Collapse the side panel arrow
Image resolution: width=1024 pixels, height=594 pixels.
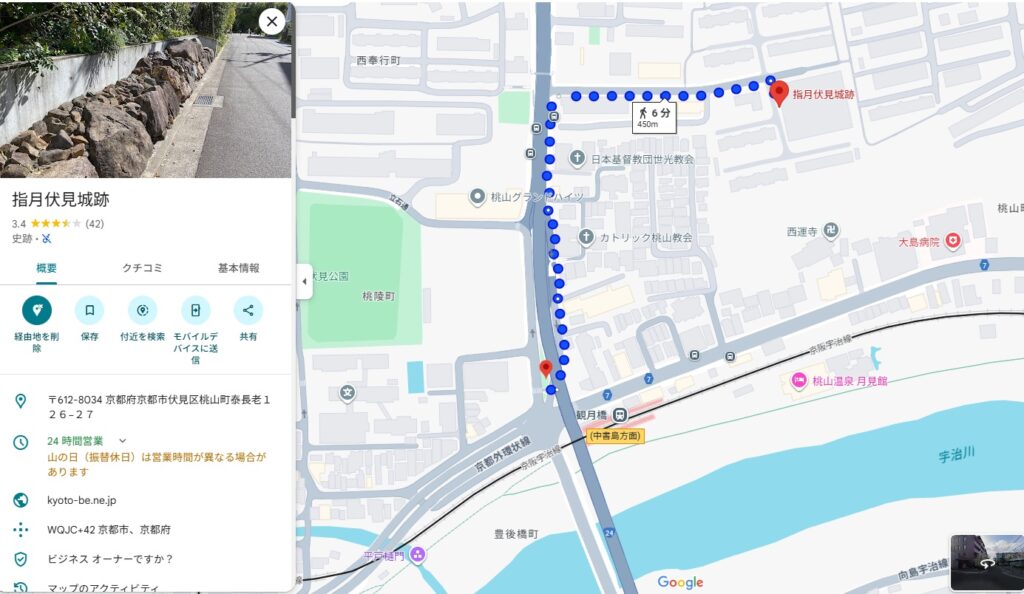[x=304, y=281]
